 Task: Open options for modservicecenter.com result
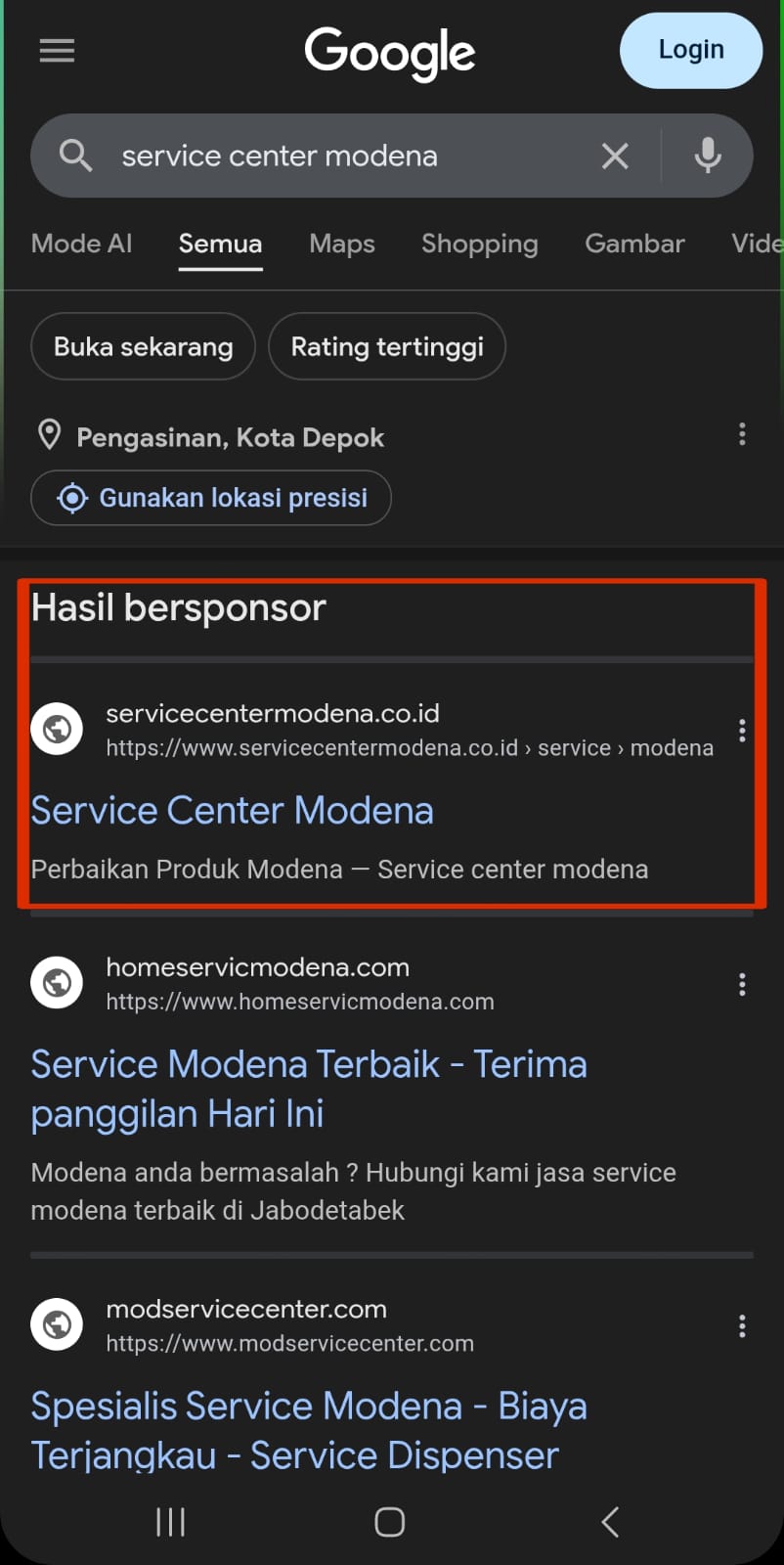[x=742, y=1326]
